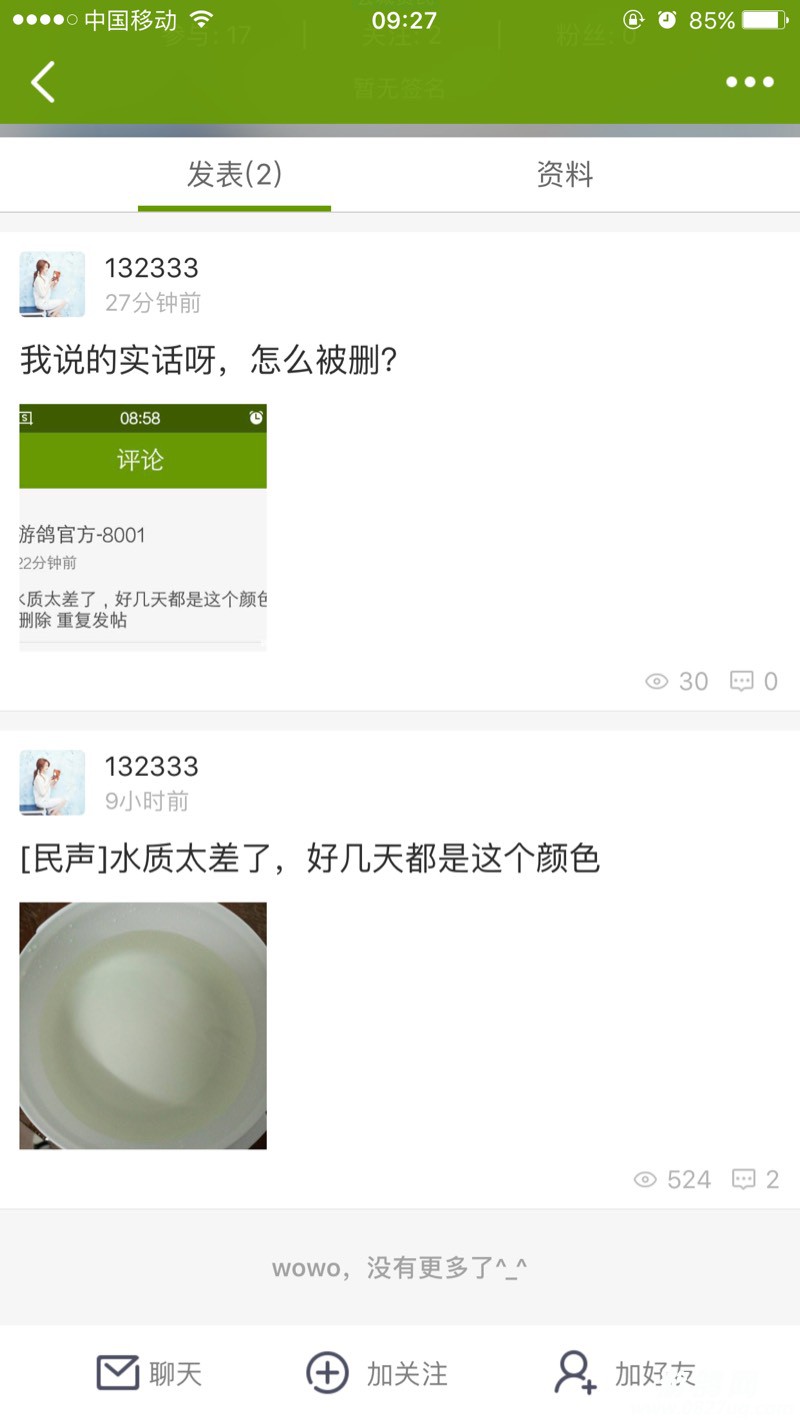Follow this user with 加关注
The width and height of the screenshot is (800, 1423).
tap(377, 1373)
